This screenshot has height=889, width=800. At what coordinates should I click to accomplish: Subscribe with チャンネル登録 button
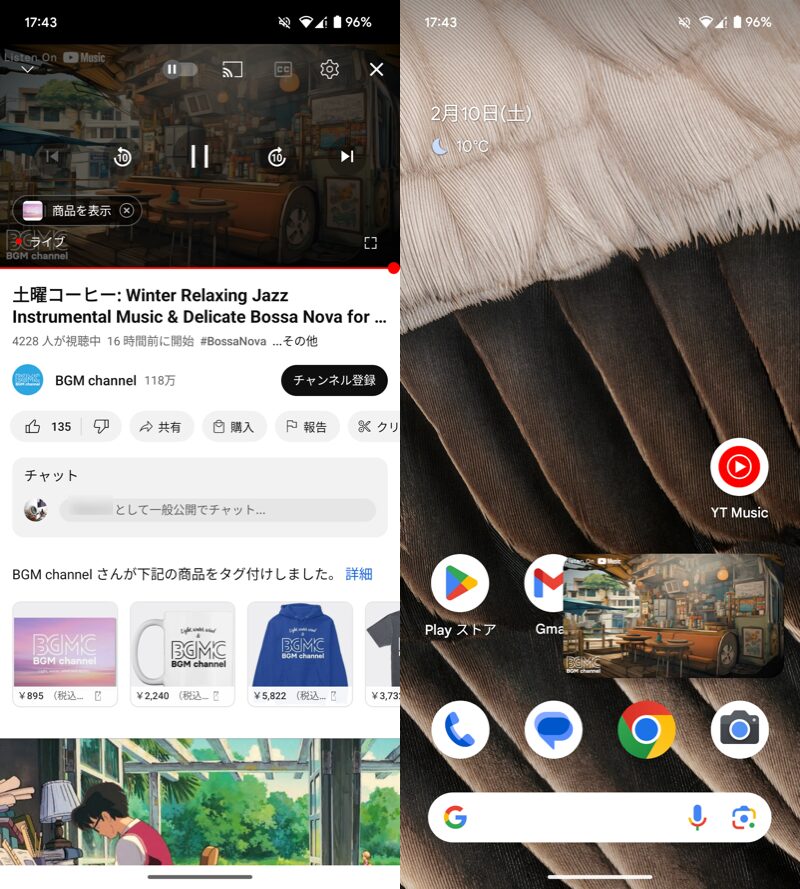coord(334,380)
